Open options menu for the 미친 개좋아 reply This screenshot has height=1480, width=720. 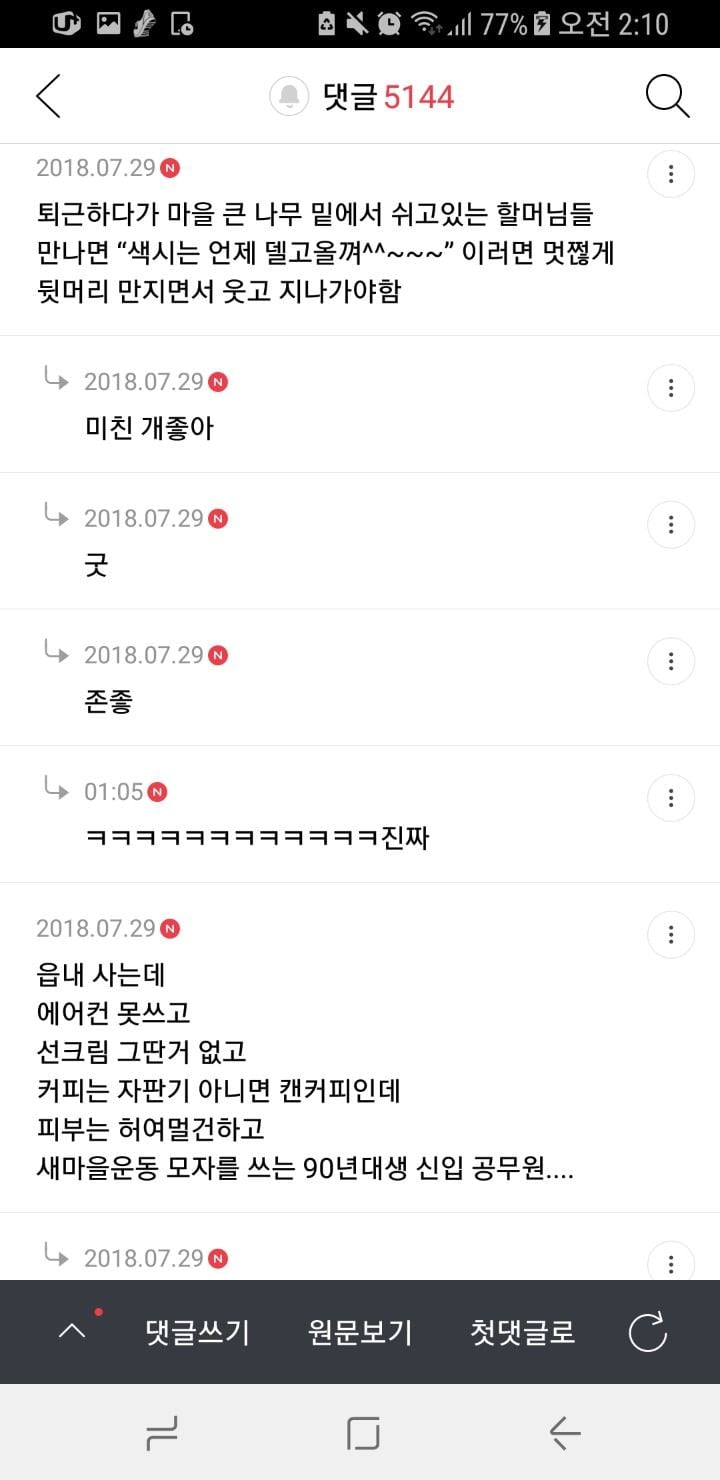click(x=671, y=388)
